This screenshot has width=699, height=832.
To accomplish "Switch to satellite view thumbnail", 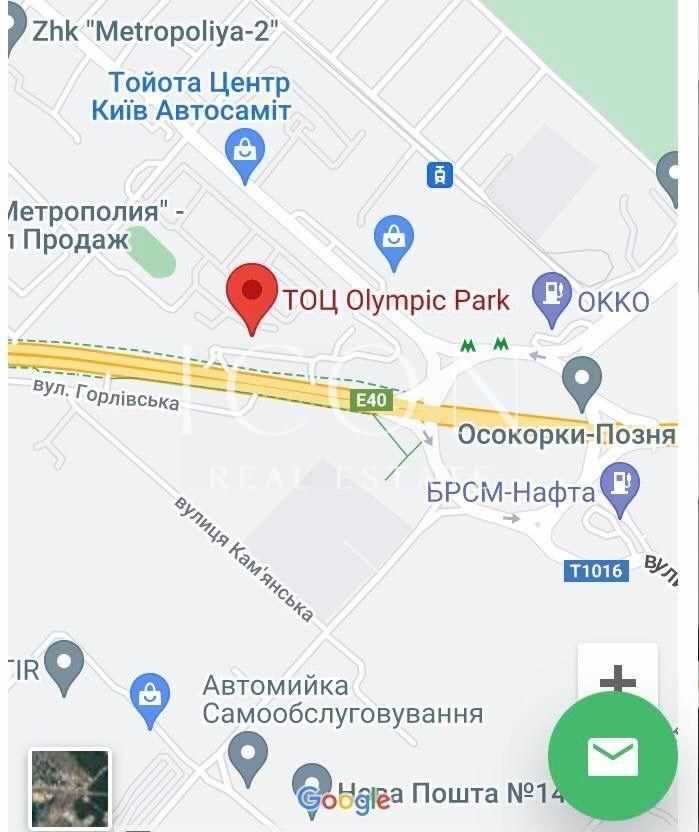I will pyautogui.click(x=69, y=788).
